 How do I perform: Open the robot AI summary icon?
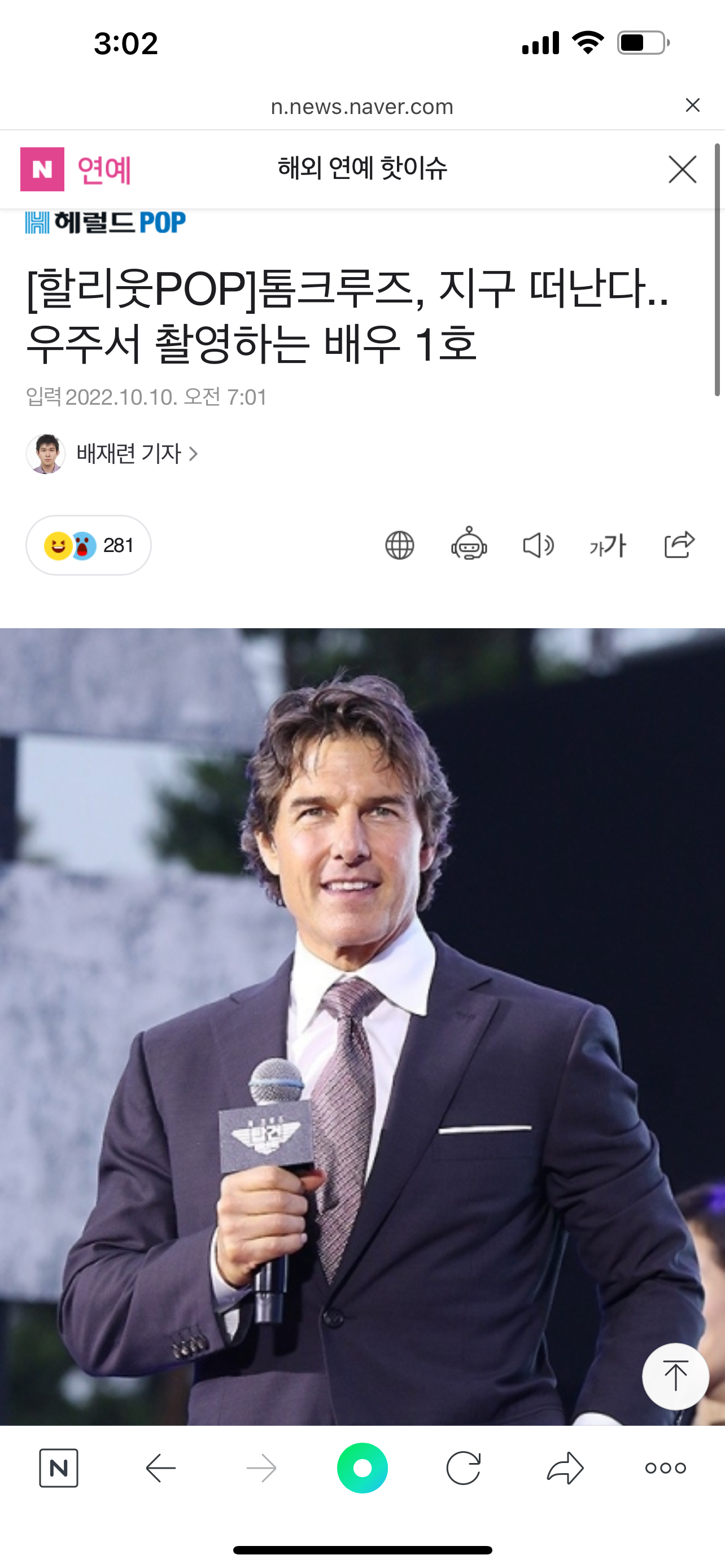coord(469,544)
